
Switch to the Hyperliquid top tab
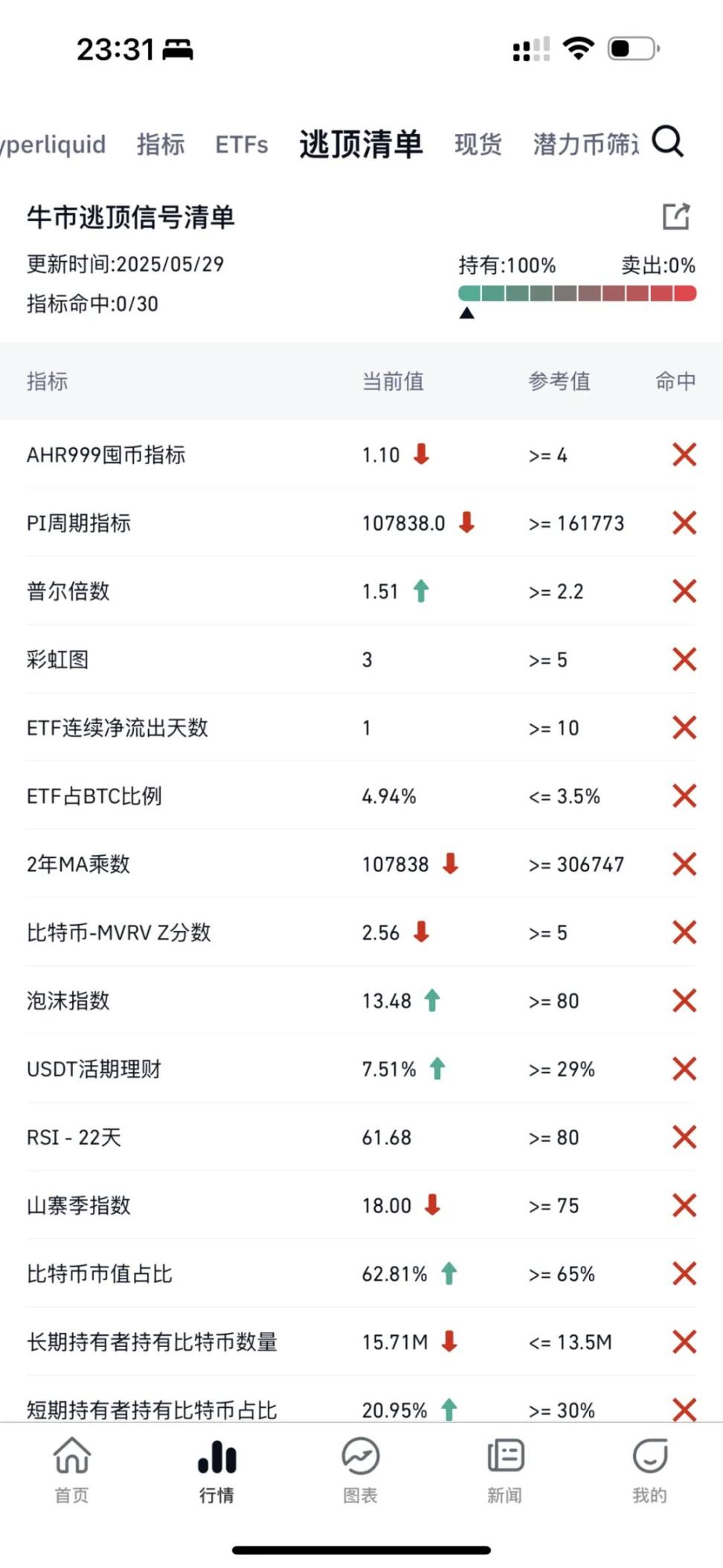[x=53, y=144]
